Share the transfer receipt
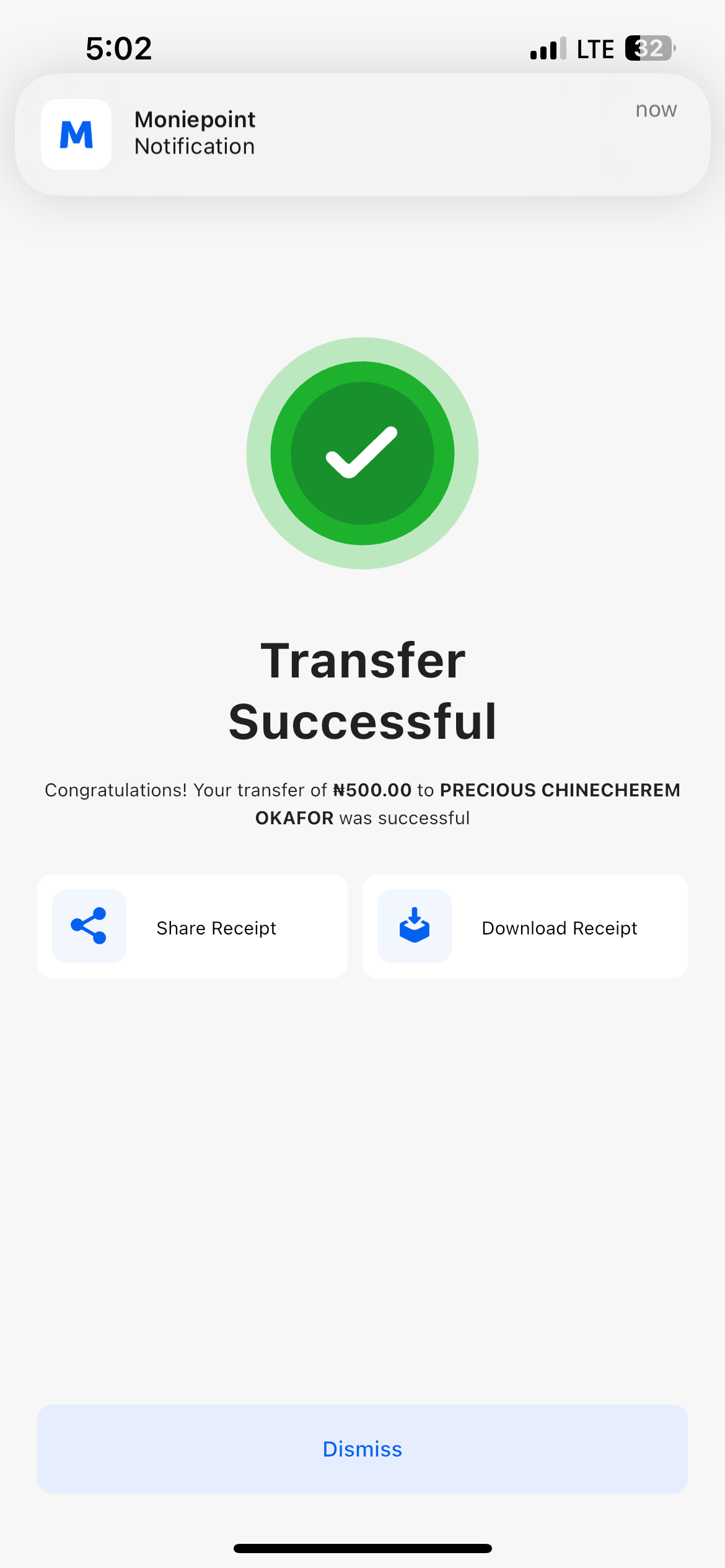The height and width of the screenshot is (1568, 725). (192, 926)
